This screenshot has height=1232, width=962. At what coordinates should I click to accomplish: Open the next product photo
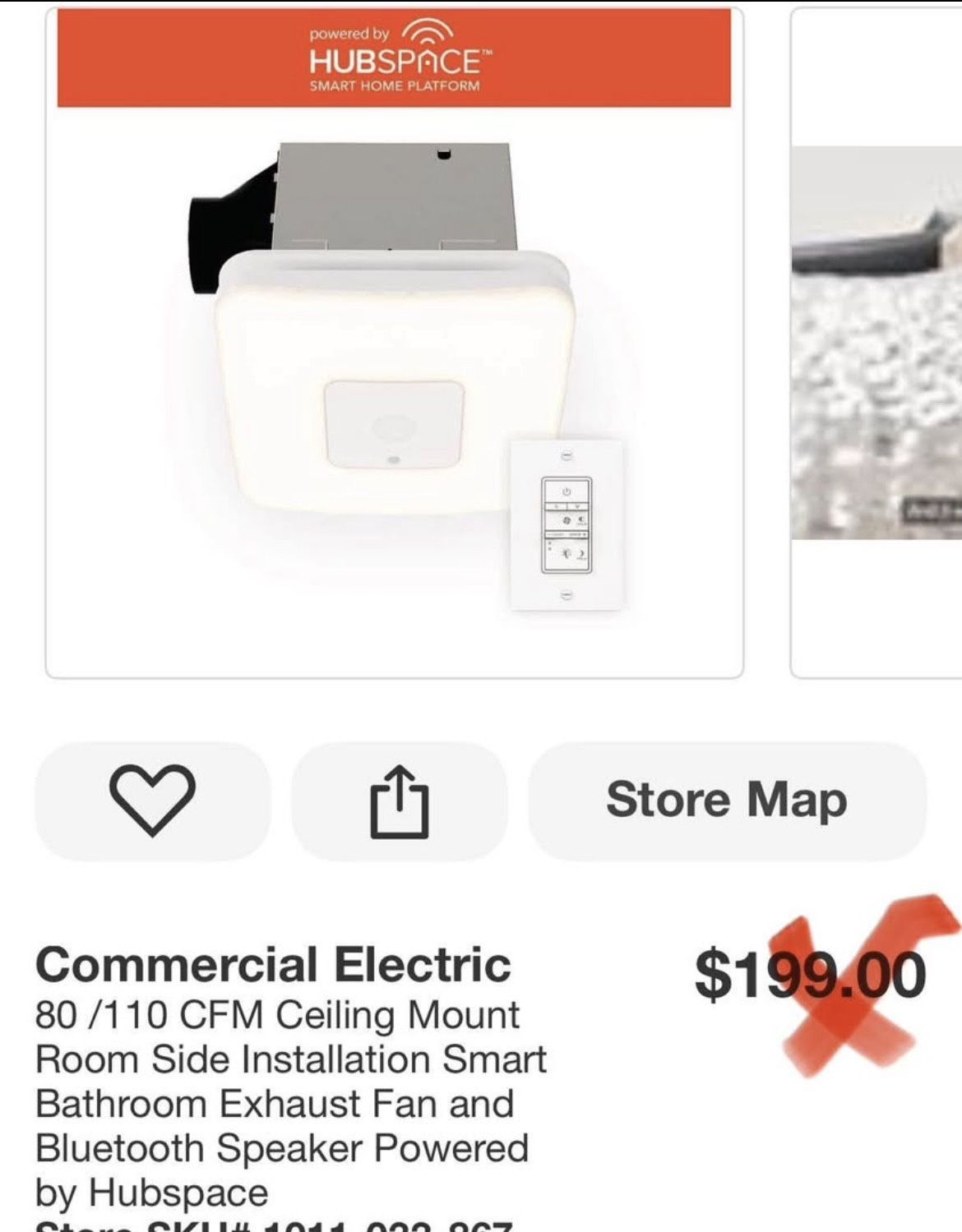tap(876, 345)
